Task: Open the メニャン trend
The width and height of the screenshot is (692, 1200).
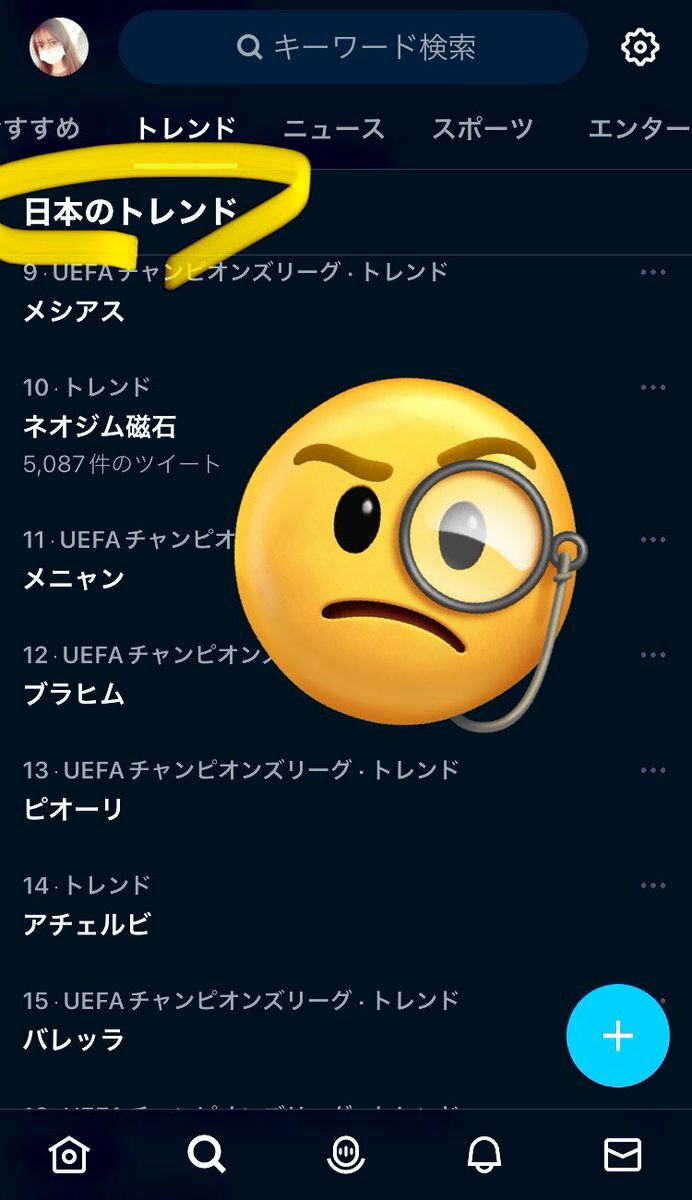Action: click(x=74, y=578)
